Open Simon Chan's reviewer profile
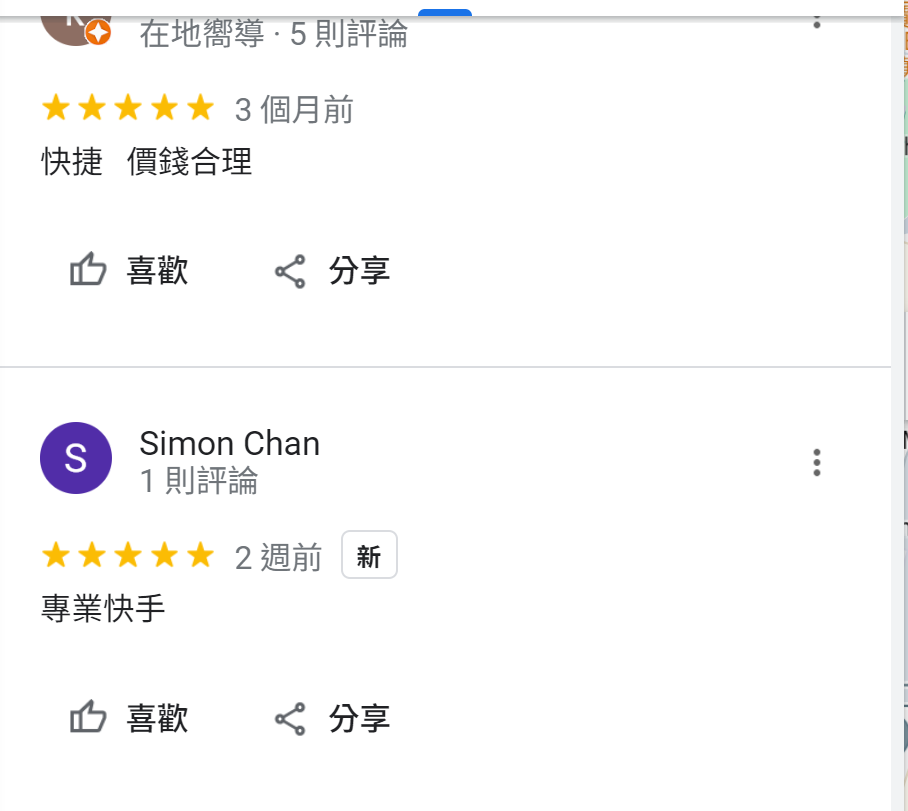Screen dimensions: 908x811 coord(229,443)
